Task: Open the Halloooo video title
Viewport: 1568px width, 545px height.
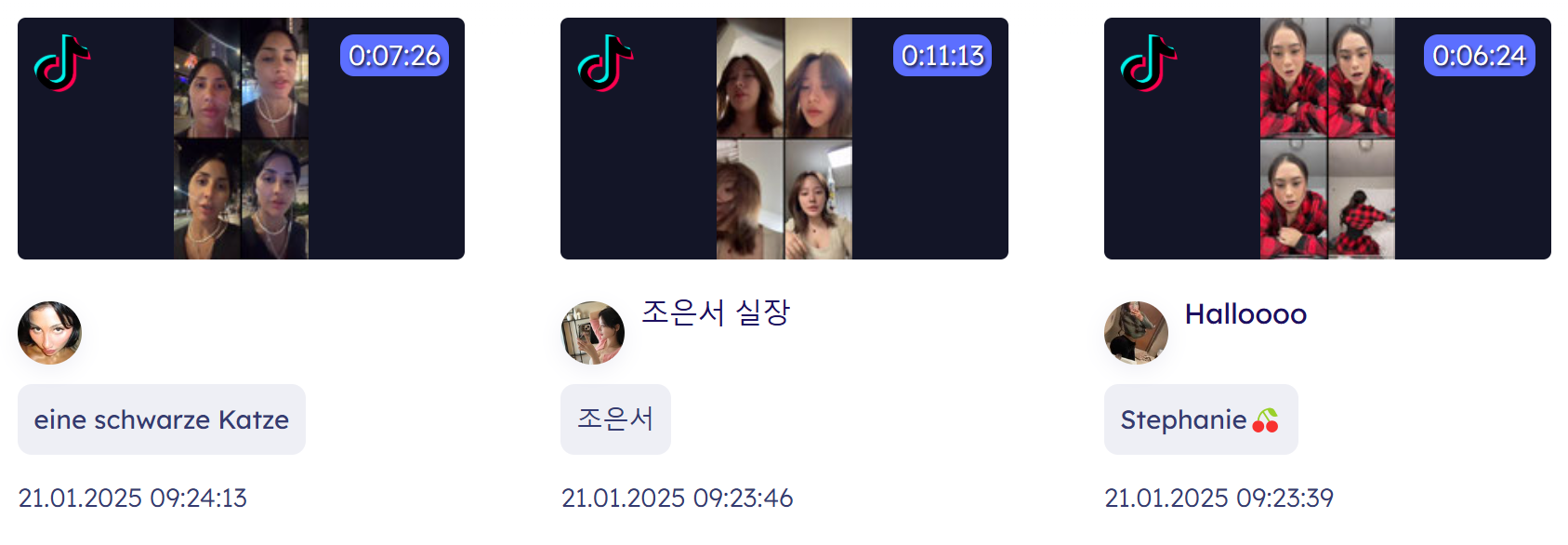Action: (x=1245, y=314)
